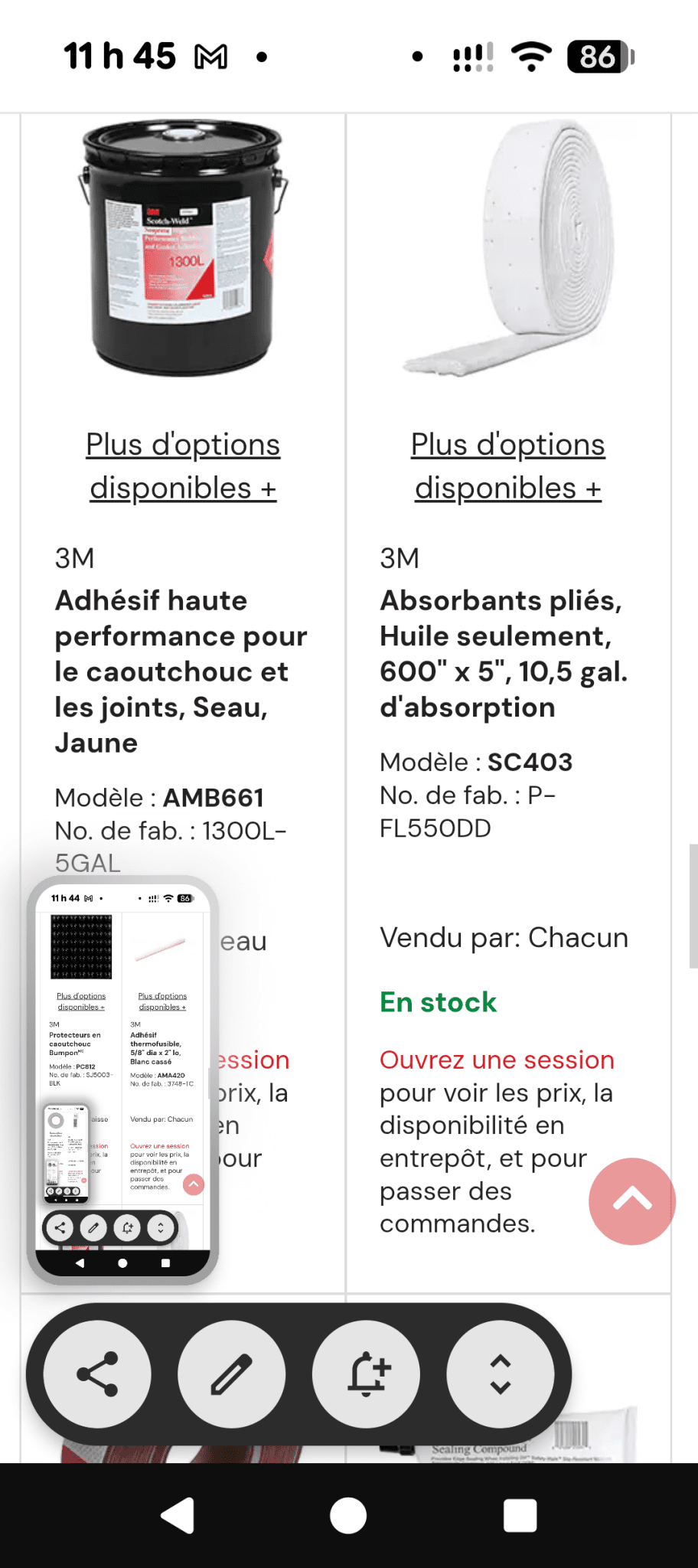The height and width of the screenshot is (1568, 698).
Task: Open the 'Ouvrez une session' sign-in link
Action: (497, 1060)
